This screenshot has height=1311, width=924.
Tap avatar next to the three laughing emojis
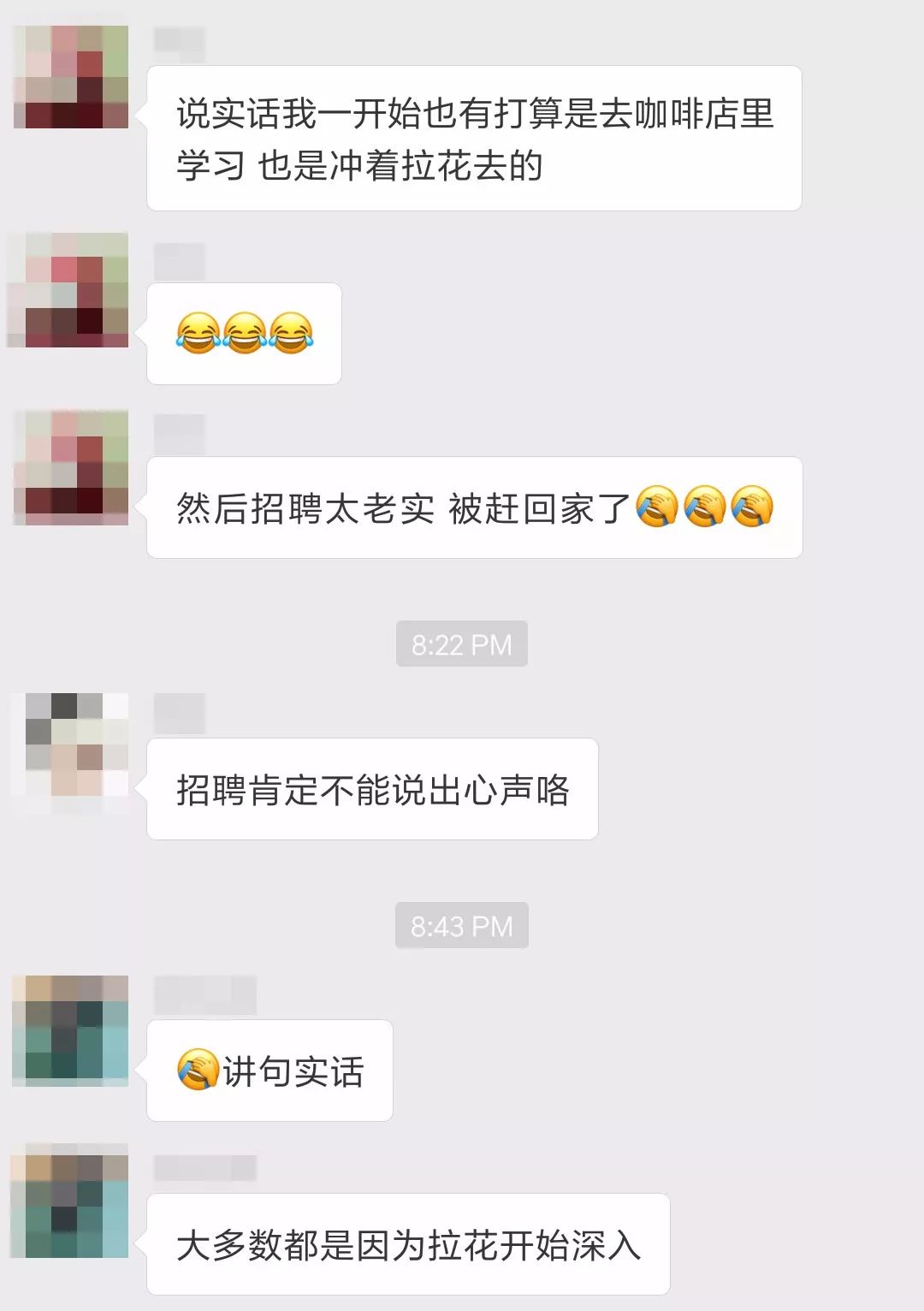pos(68,289)
